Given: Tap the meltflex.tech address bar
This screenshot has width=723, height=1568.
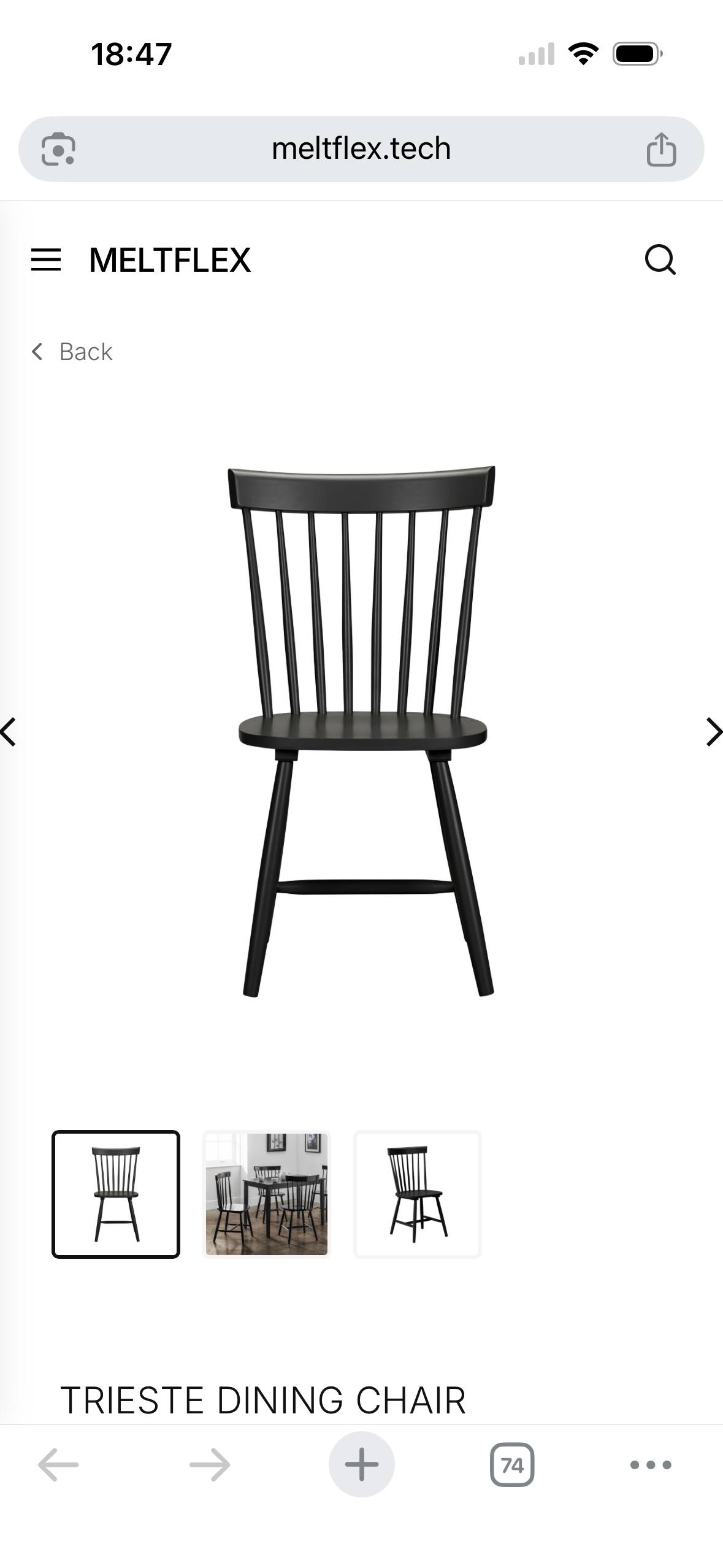Looking at the screenshot, I should (361, 149).
